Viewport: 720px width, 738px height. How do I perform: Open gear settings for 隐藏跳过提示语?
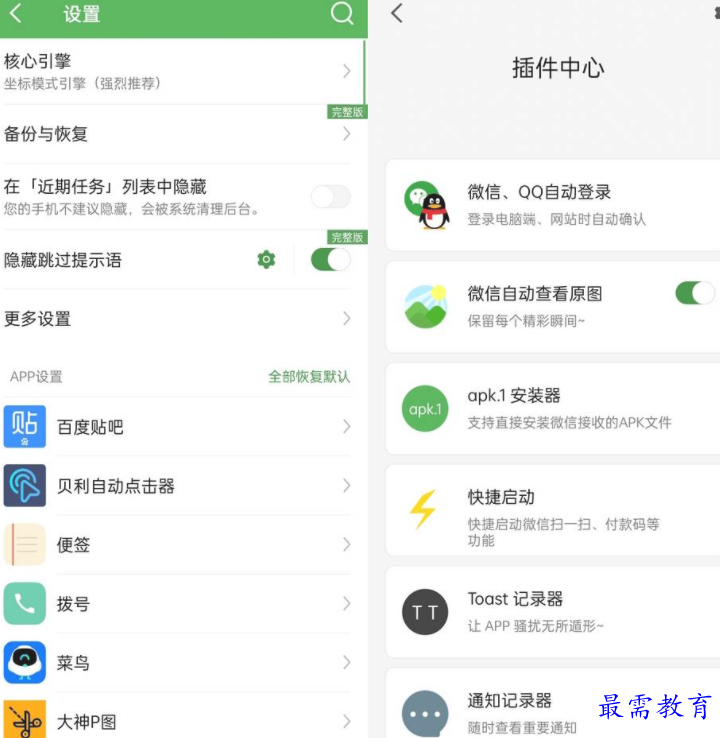pos(266,260)
